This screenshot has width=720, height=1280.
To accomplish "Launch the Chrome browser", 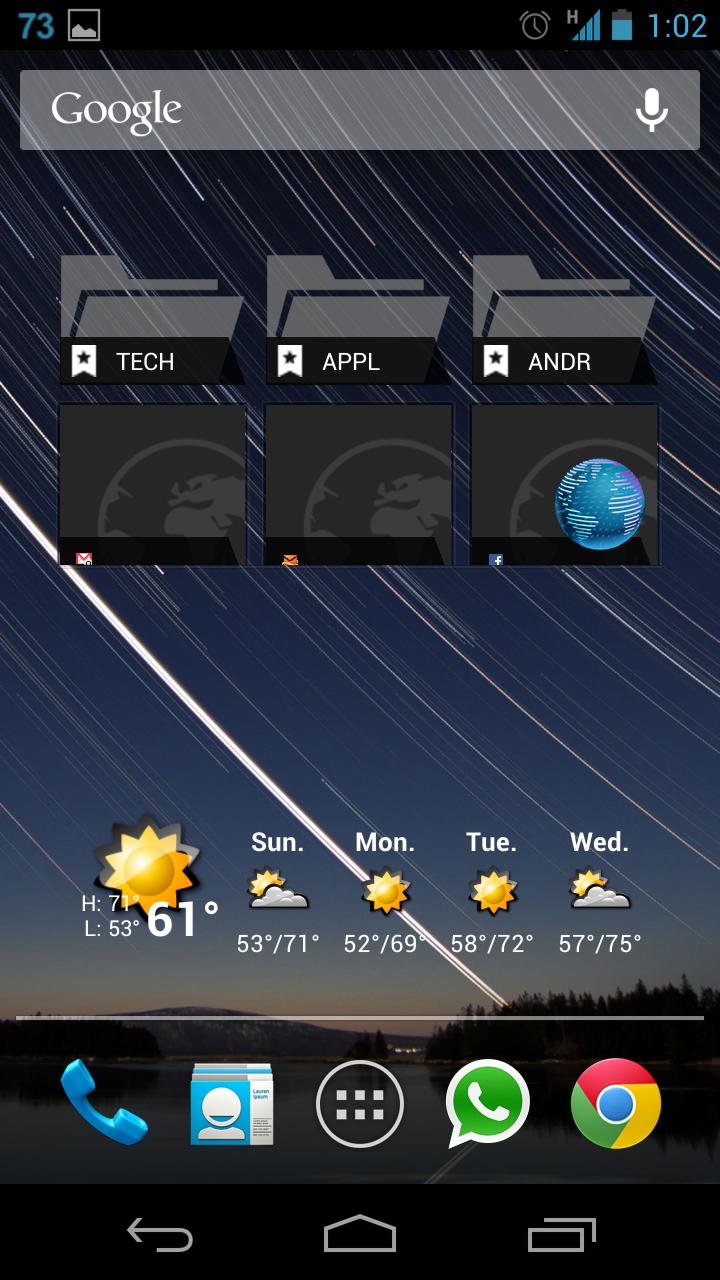I will pos(616,1103).
